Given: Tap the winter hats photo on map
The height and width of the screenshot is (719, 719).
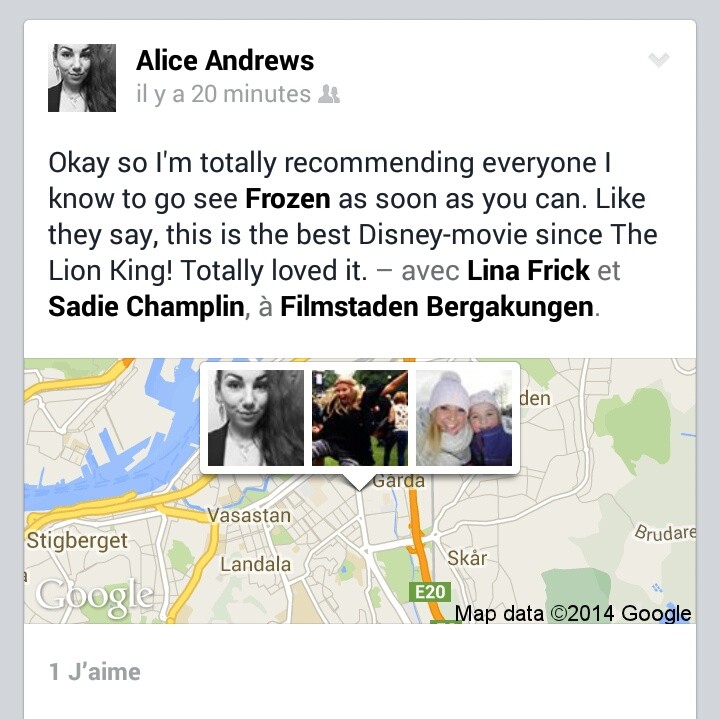Looking at the screenshot, I should pos(464,417).
